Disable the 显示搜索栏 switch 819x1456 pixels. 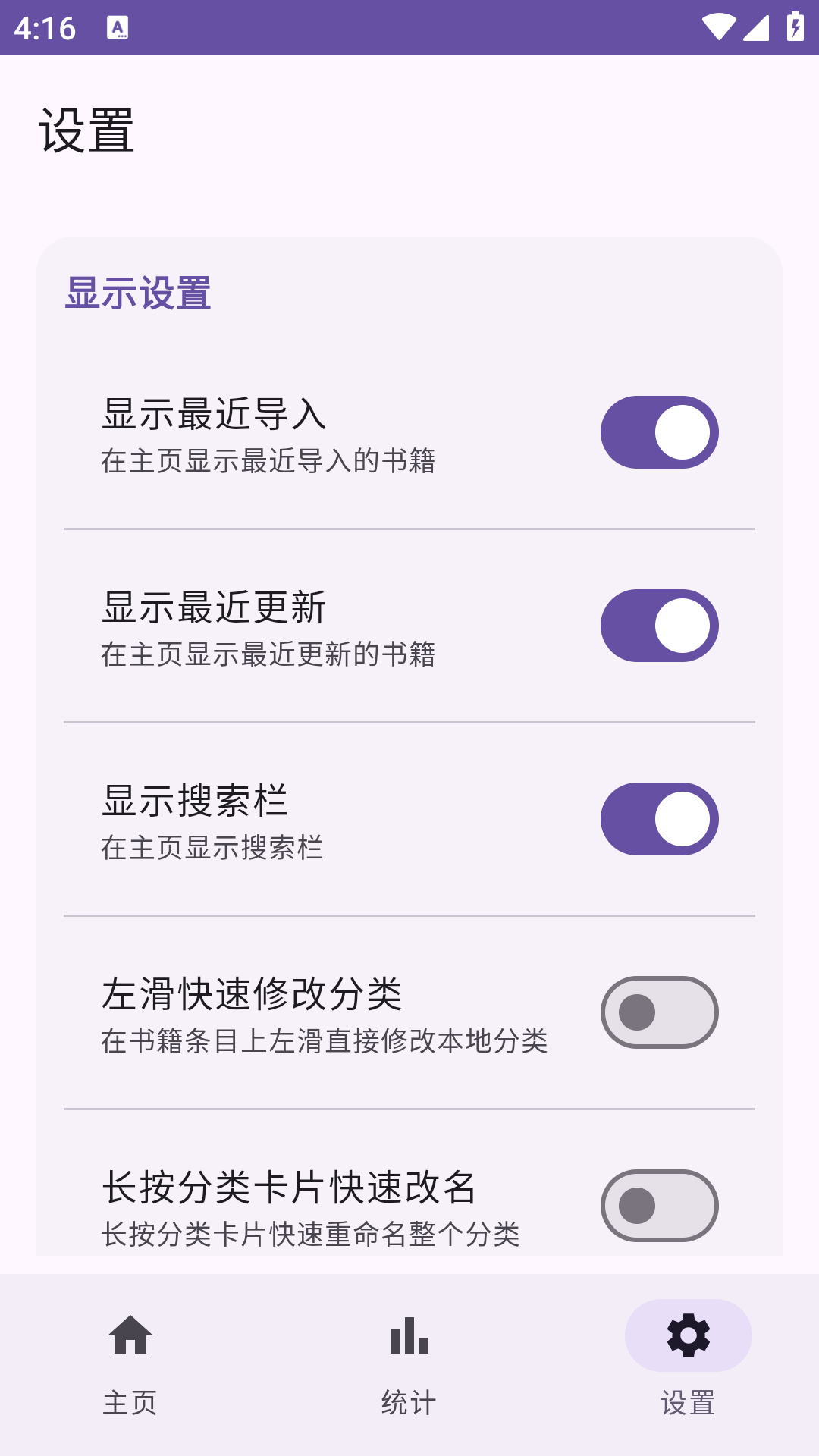click(x=659, y=819)
